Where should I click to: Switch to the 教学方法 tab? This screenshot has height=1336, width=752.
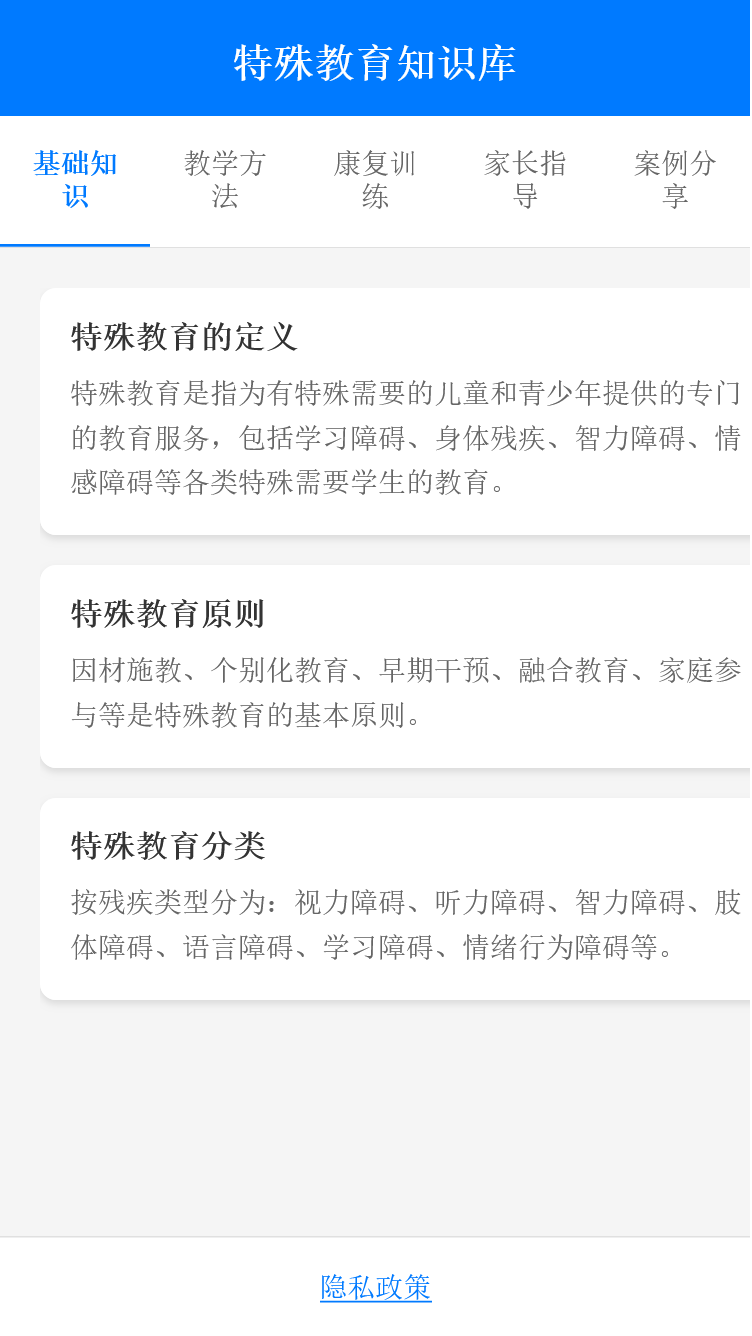(224, 180)
